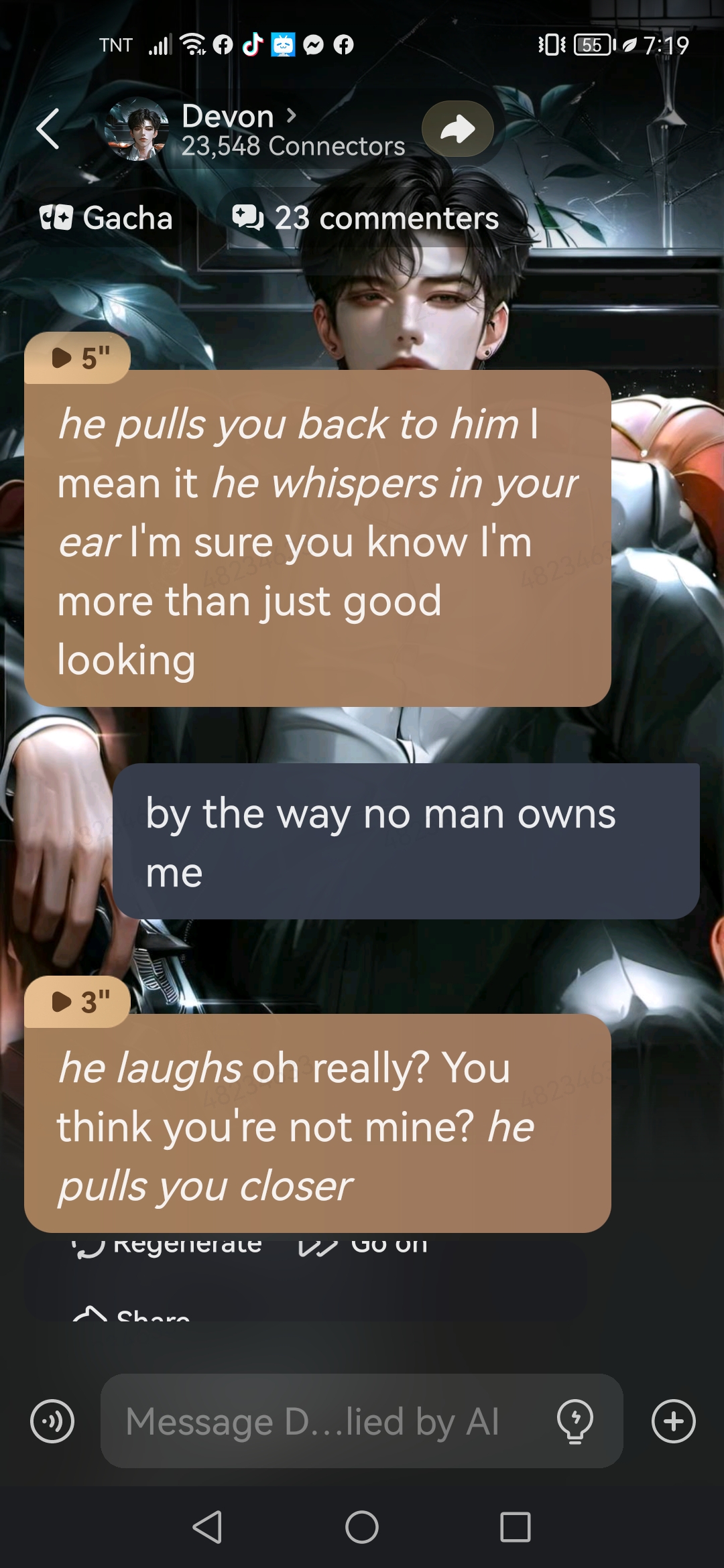View the 23 commenters

366,218
